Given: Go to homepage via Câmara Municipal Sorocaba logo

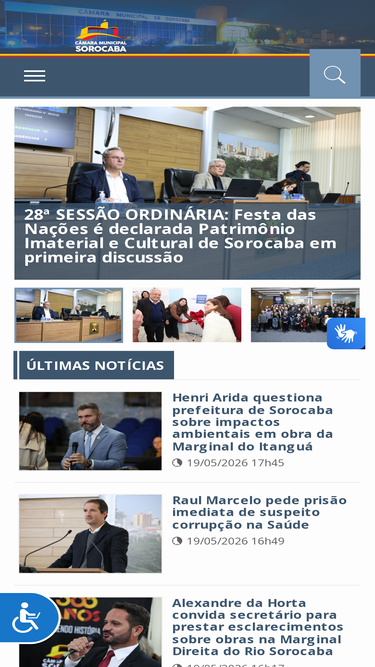Looking at the screenshot, I should (x=101, y=37).
